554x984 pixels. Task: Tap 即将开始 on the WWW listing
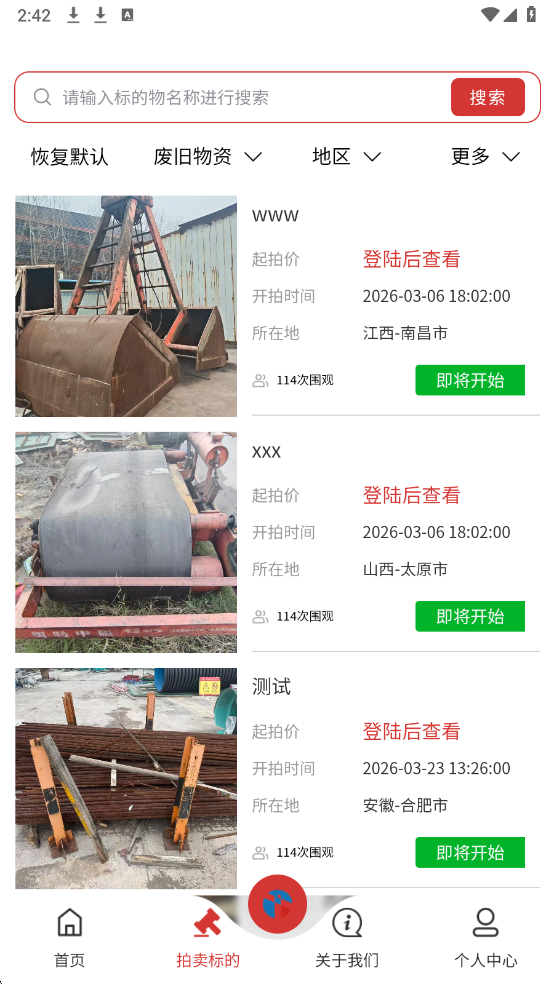(470, 380)
